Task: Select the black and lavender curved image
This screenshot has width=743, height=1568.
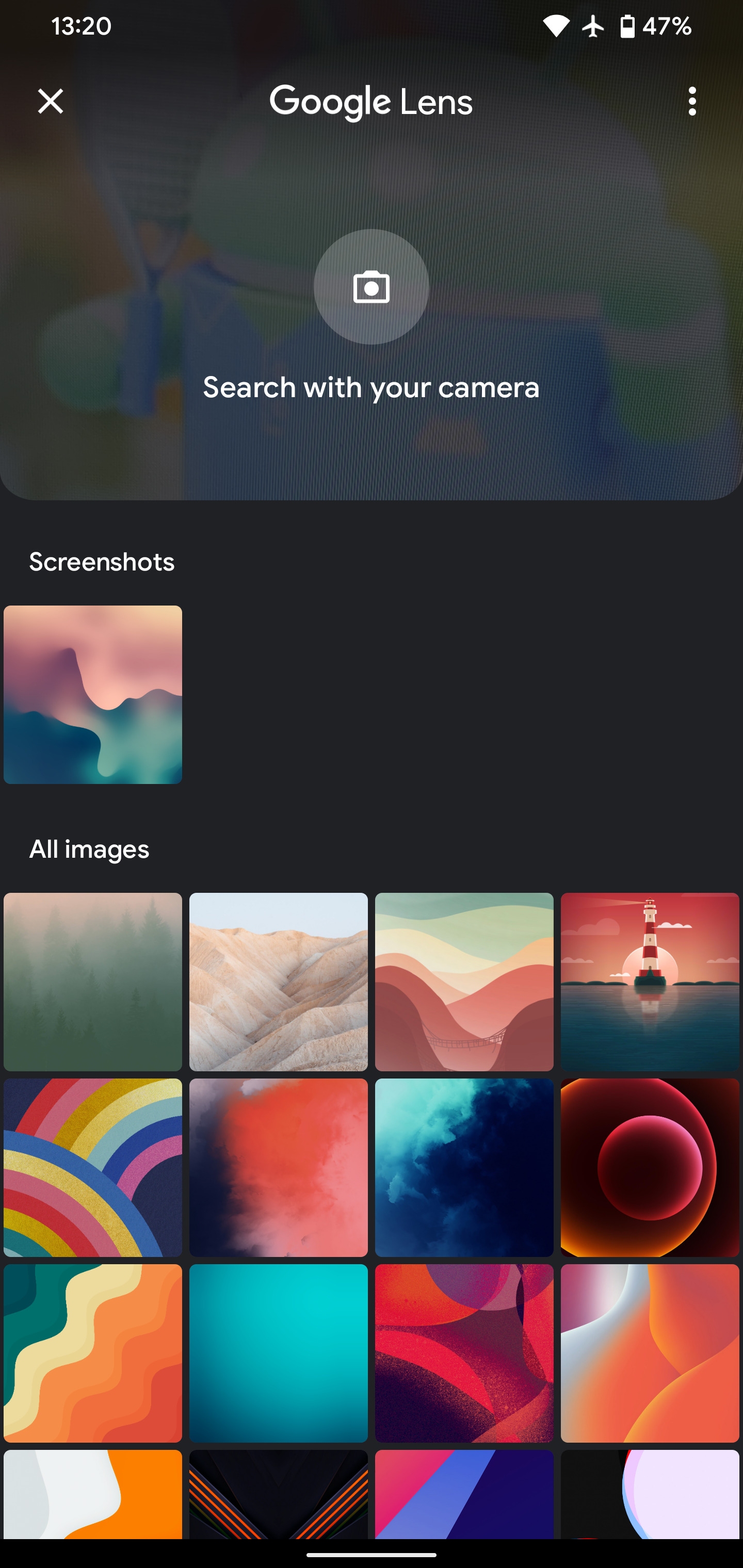Action: [650, 1494]
